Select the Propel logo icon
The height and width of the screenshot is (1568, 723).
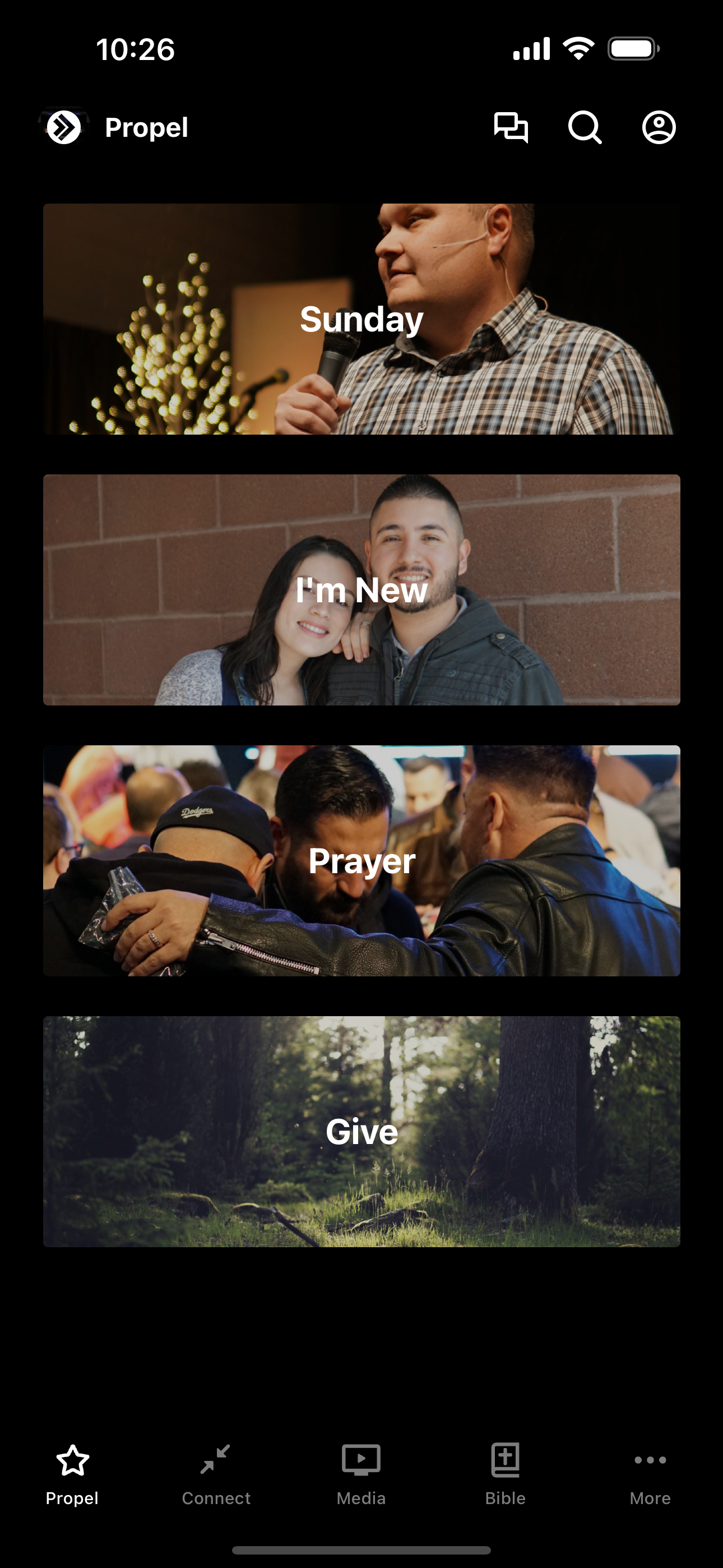(x=64, y=128)
